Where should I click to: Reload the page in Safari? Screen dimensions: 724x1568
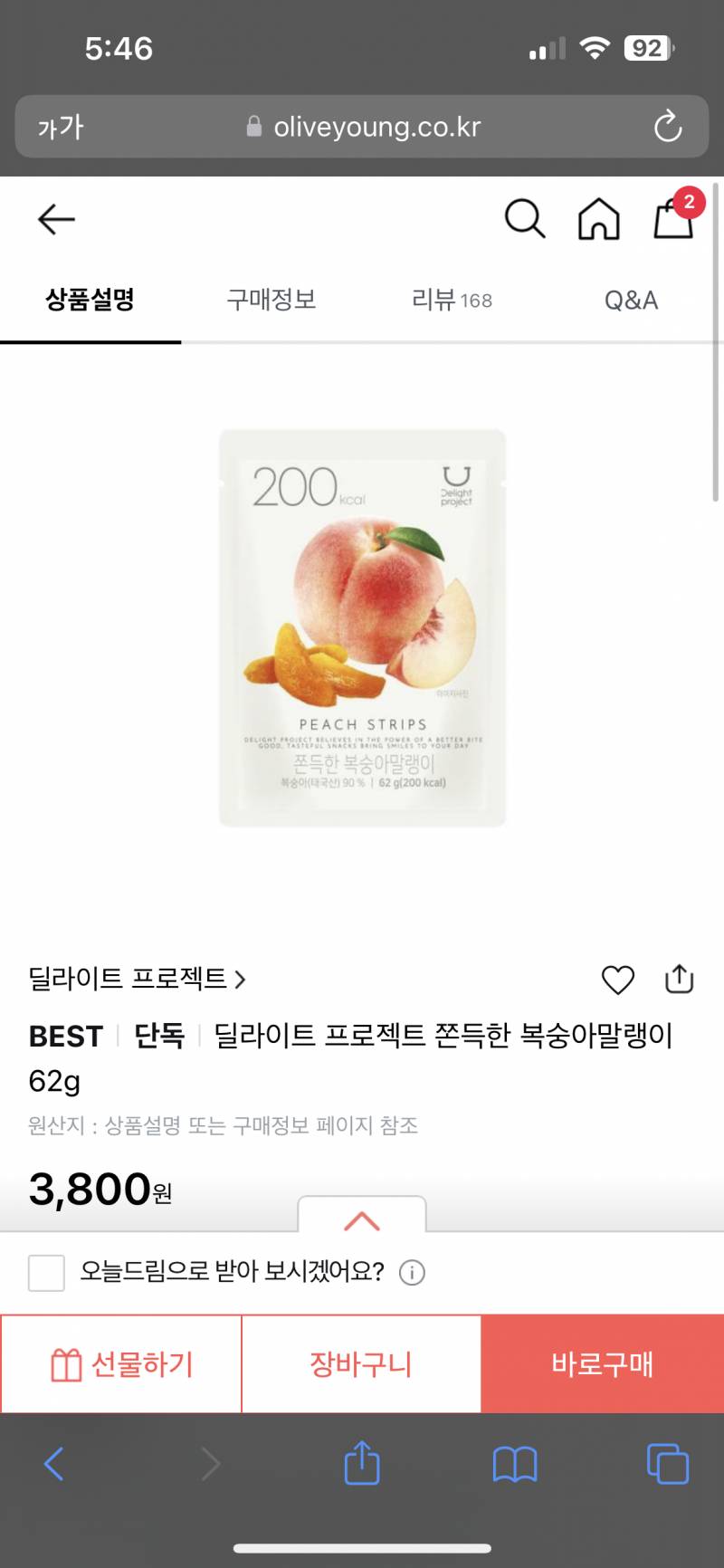click(668, 127)
